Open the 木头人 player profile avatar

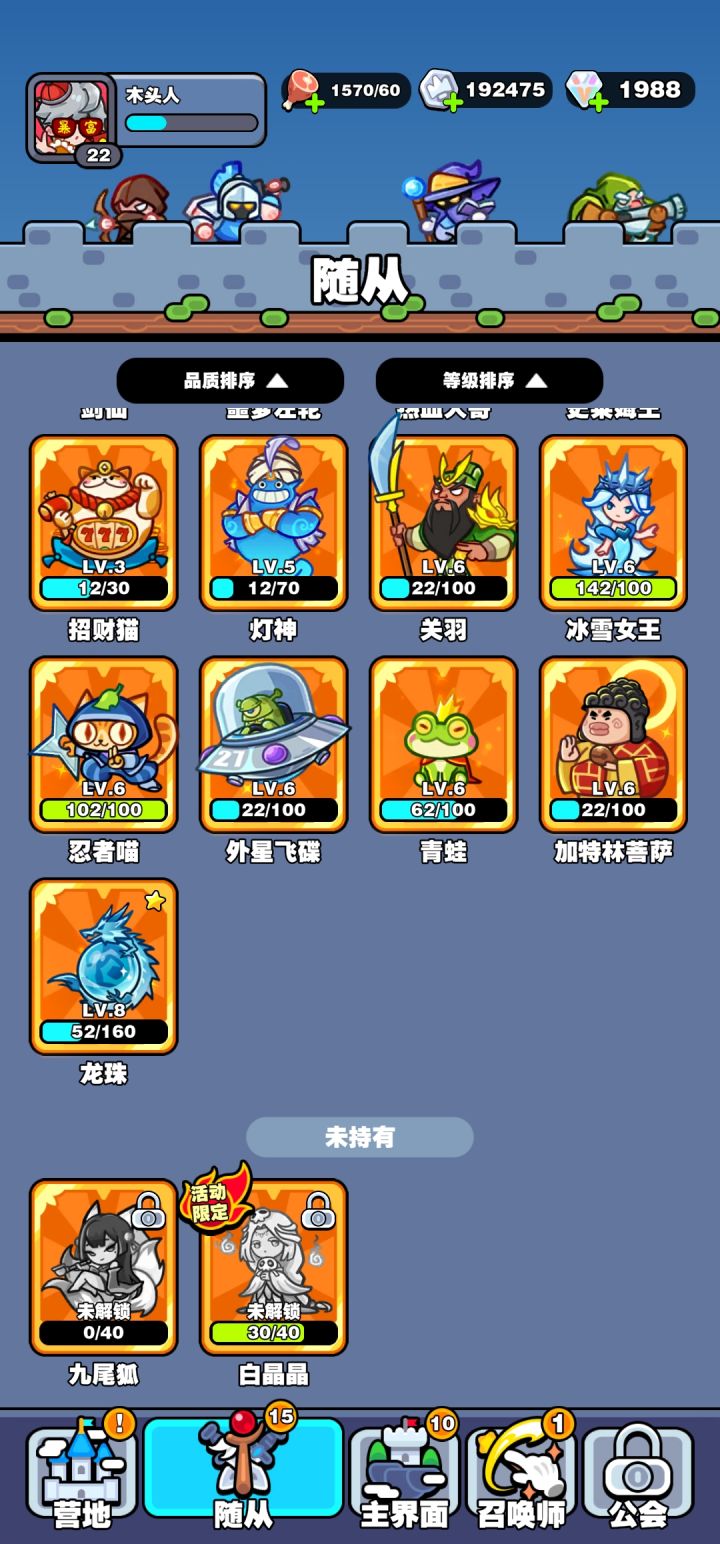[65, 116]
